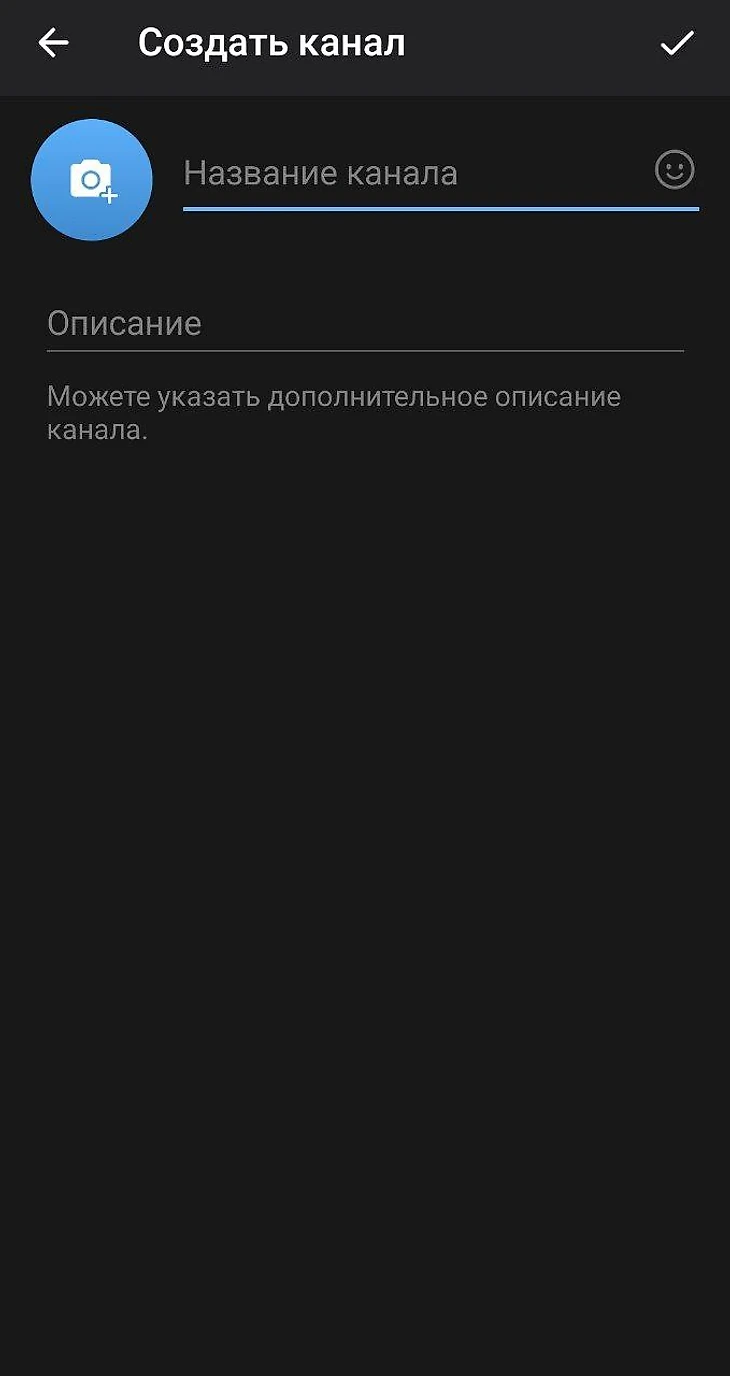Focus the Название канала field
The image size is (730, 1376).
click(410, 174)
